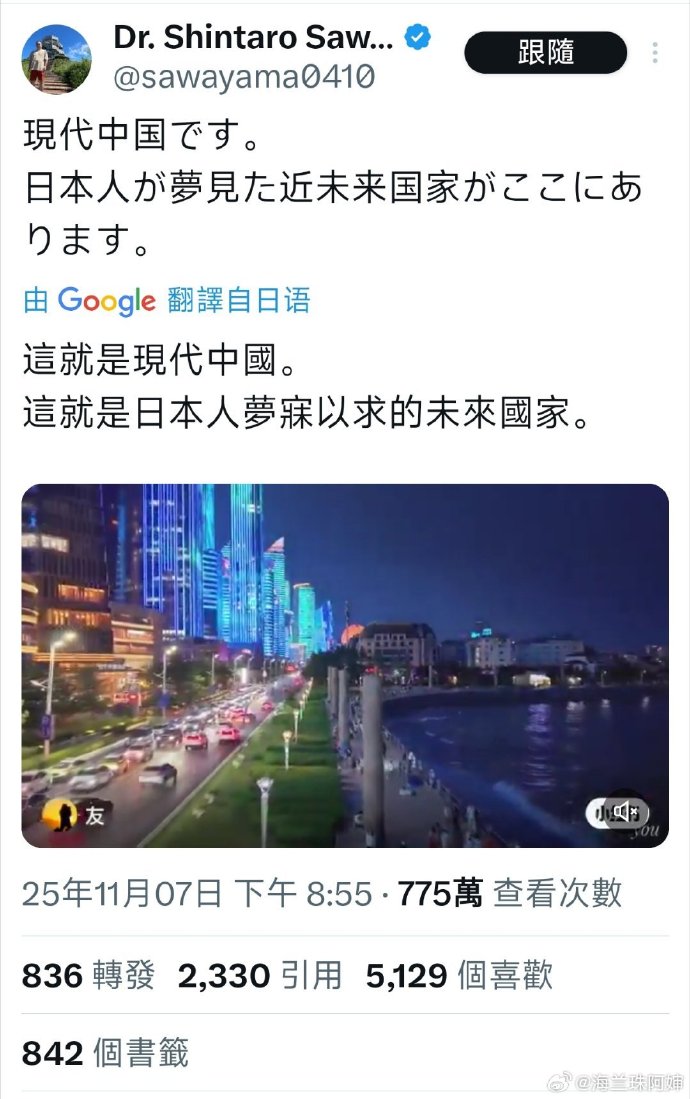Open Dr. Shintaro Sawayama's profile picture
The image size is (690, 1099).
pyautogui.click(x=59, y=59)
